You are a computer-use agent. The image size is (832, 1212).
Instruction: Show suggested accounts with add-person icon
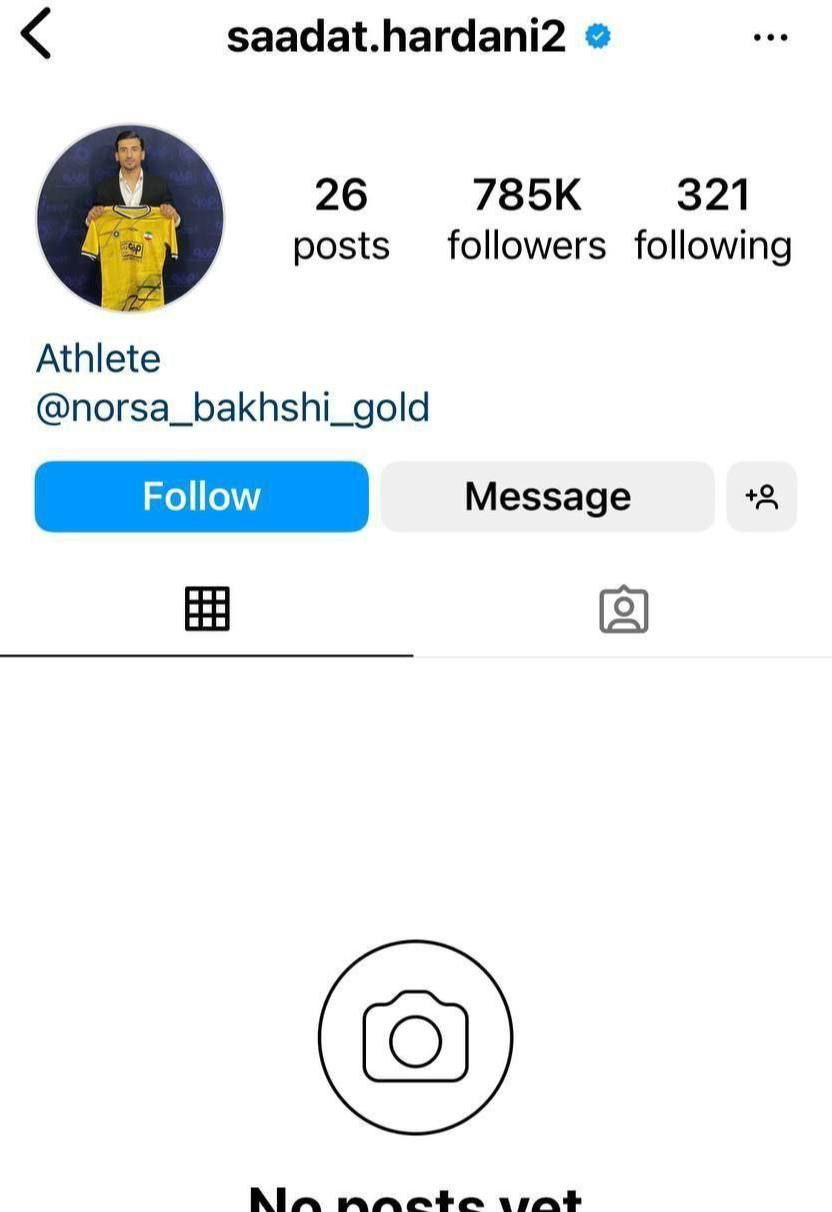point(762,496)
